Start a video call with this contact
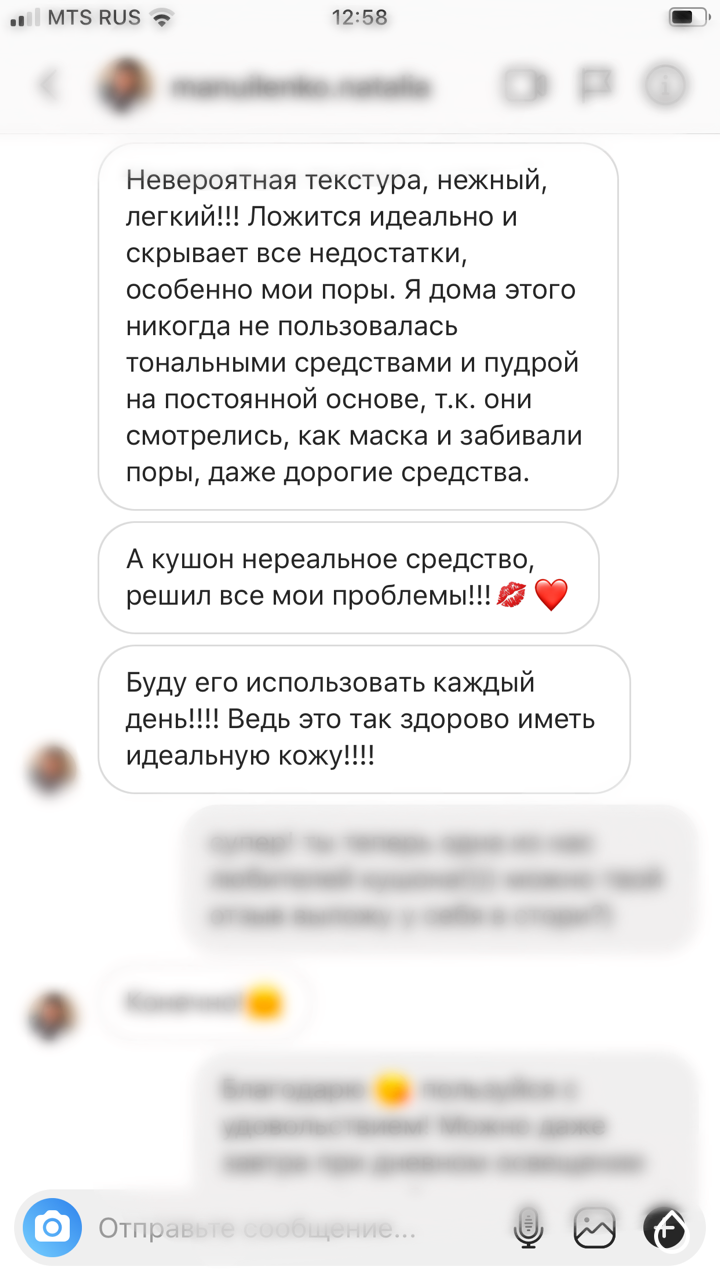720x1280 pixels. pos(524,86)
